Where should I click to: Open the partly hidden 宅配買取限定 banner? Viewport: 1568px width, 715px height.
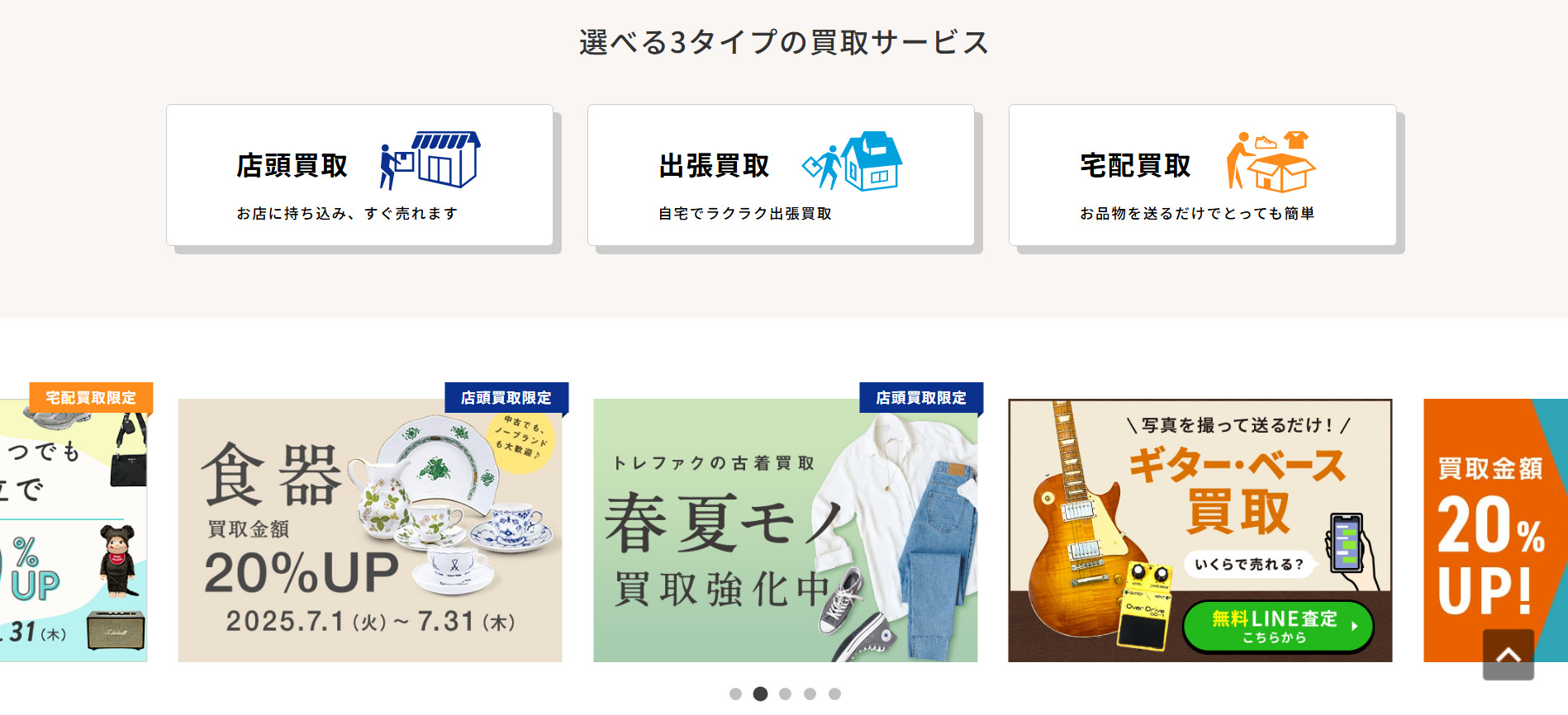point(73,530)
